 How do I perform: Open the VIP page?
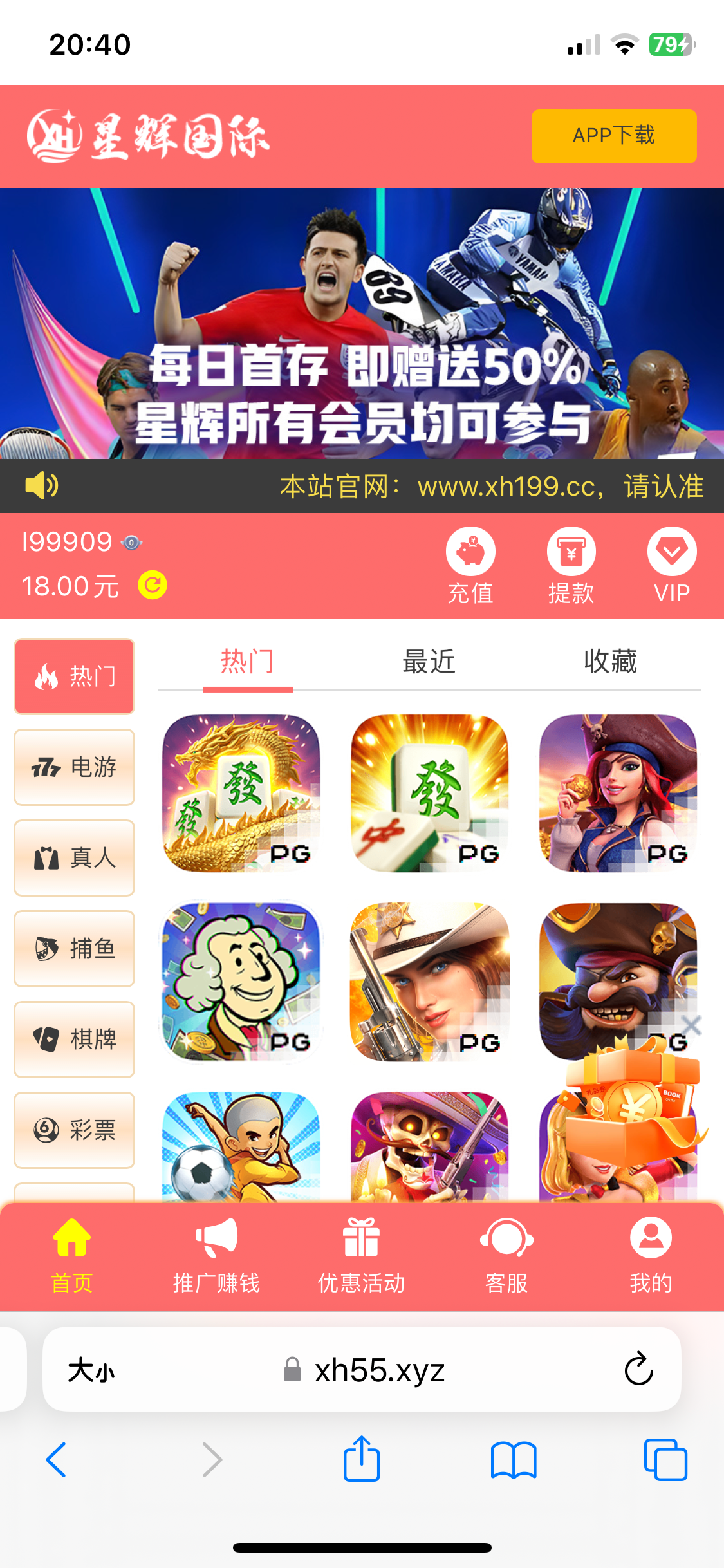671,565
